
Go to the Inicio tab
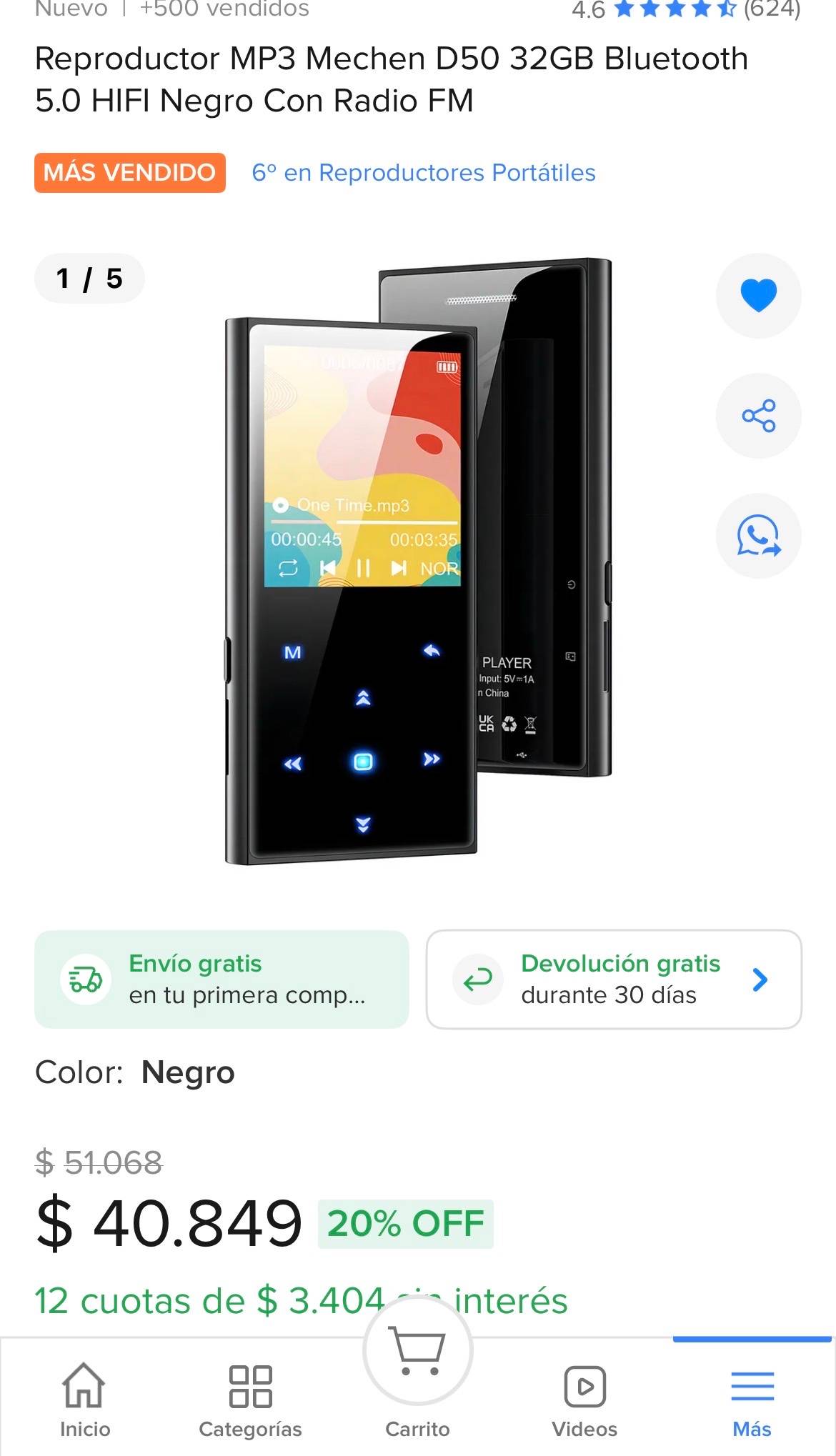[84, 1400]
